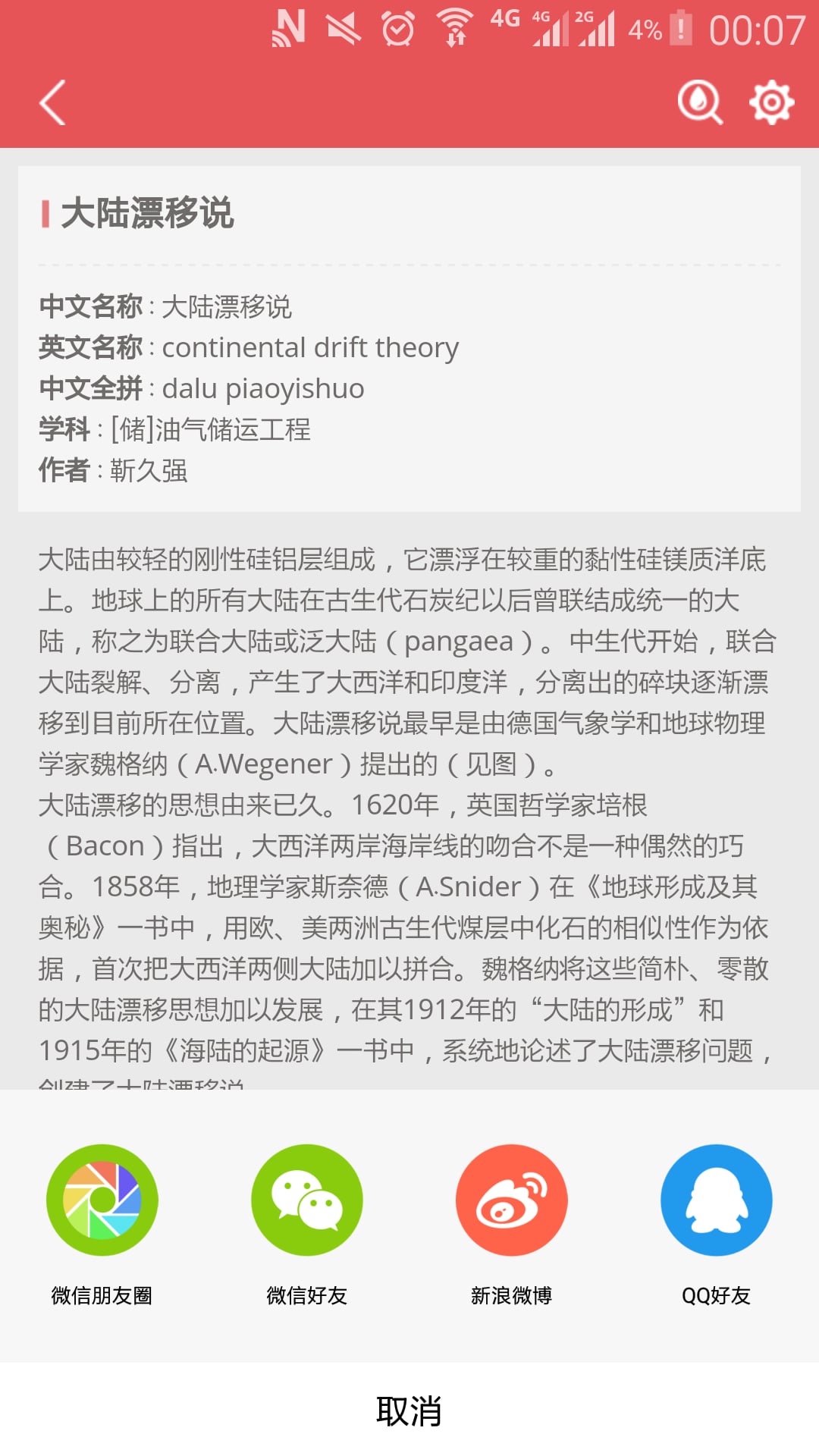Screen dimensions: 819x1456
Task: Tap 取消 to dismiss the share sheet
Action: (x=409, y=1410)
